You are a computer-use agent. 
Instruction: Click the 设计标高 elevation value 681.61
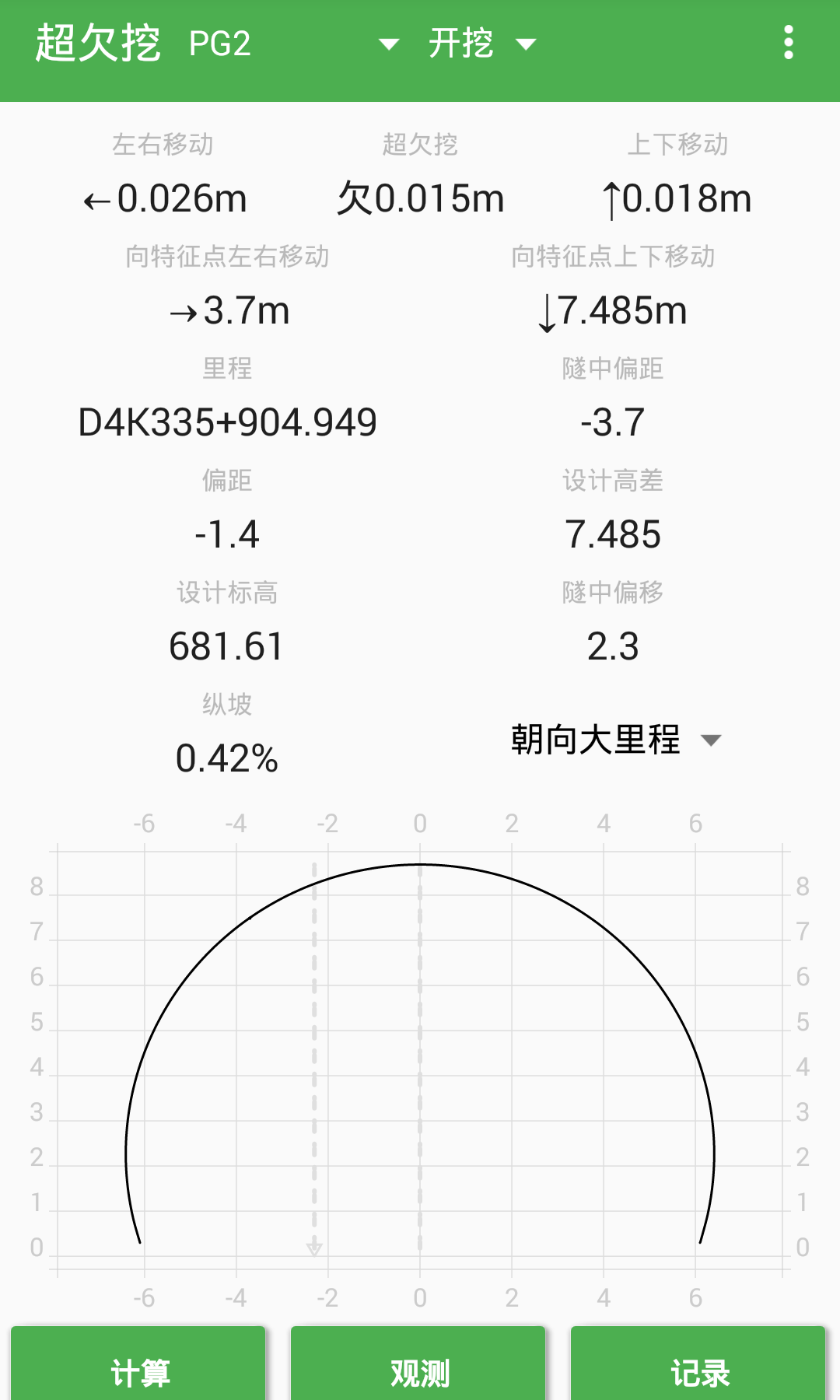click(227, 646)
